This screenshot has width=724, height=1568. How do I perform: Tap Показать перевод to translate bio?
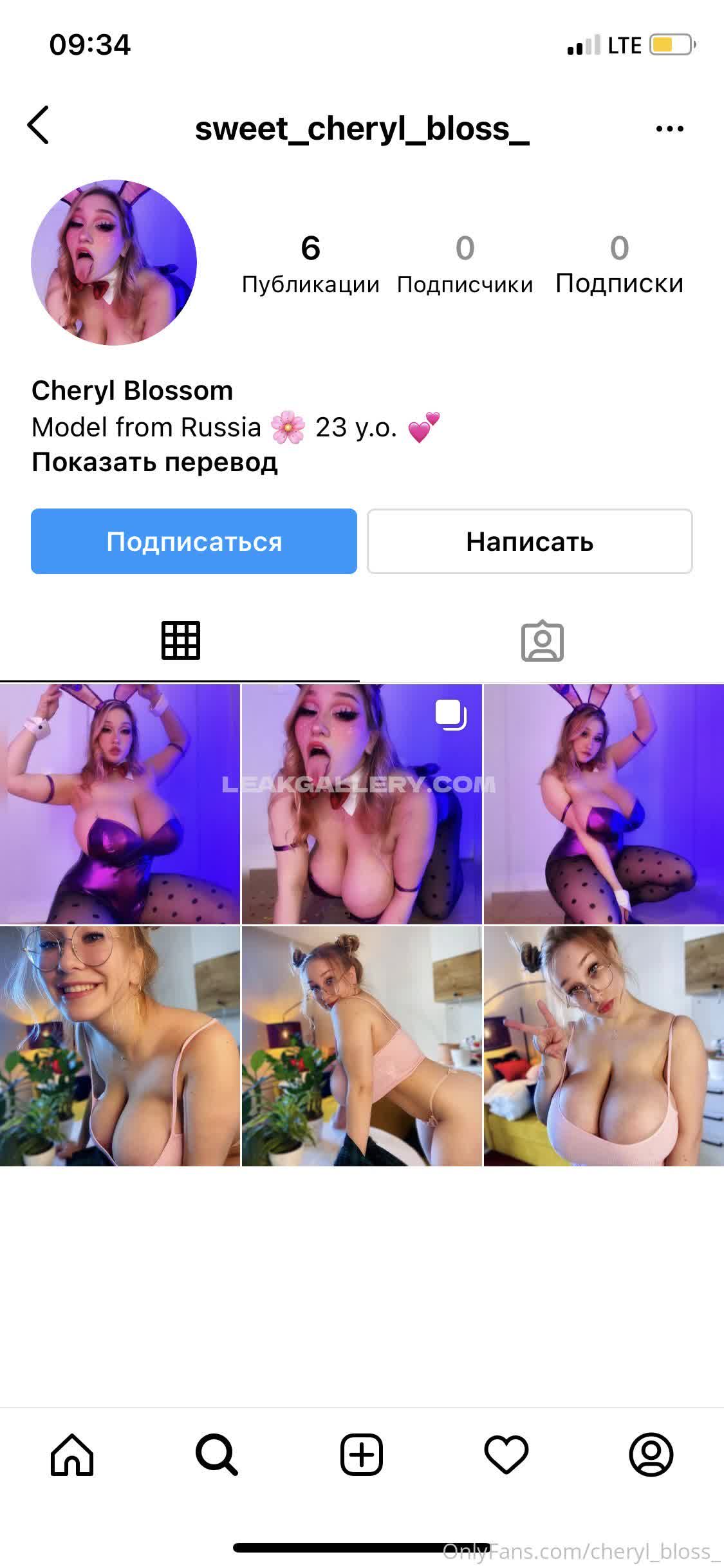click(x=154, y=462)
